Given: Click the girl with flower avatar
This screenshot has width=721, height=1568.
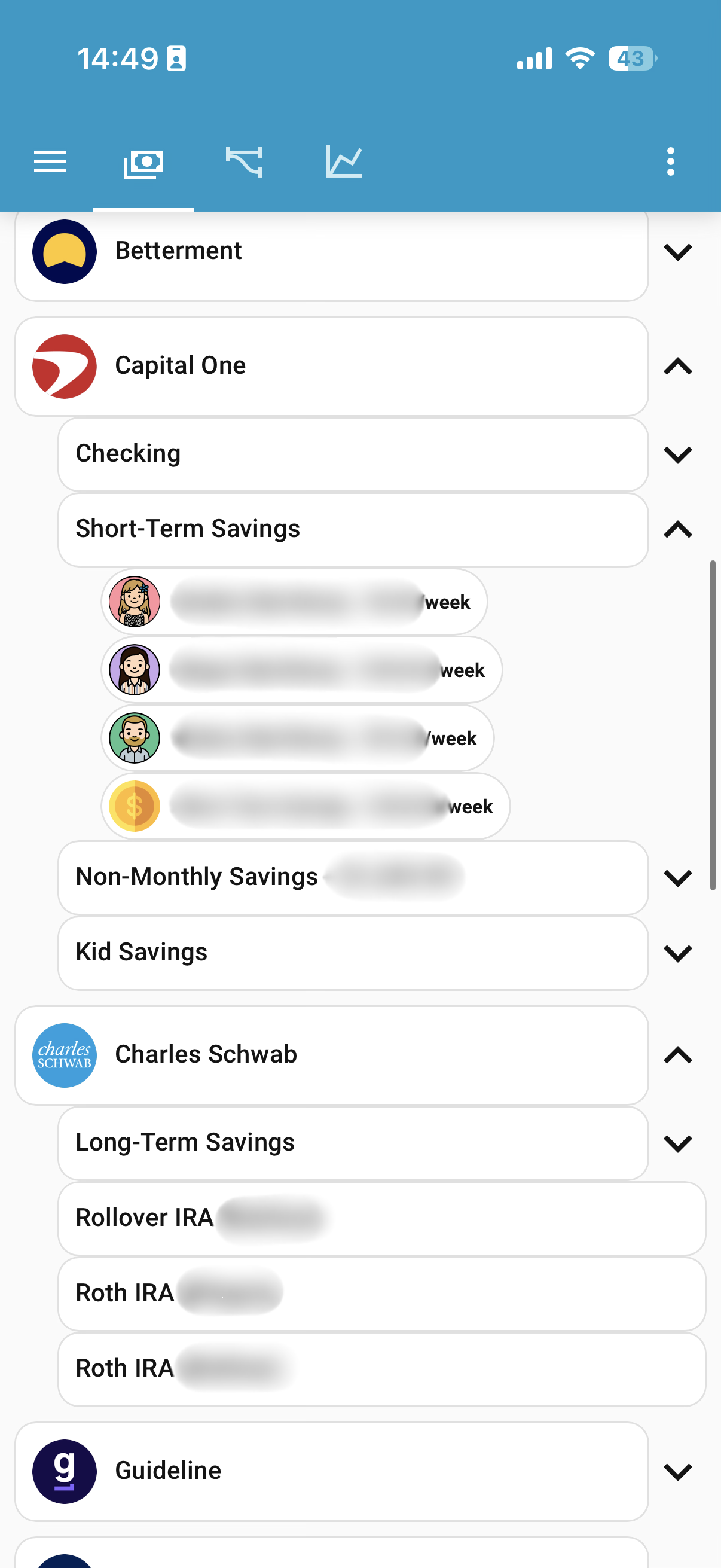Looking at the screenshot, I should point(135,602).
